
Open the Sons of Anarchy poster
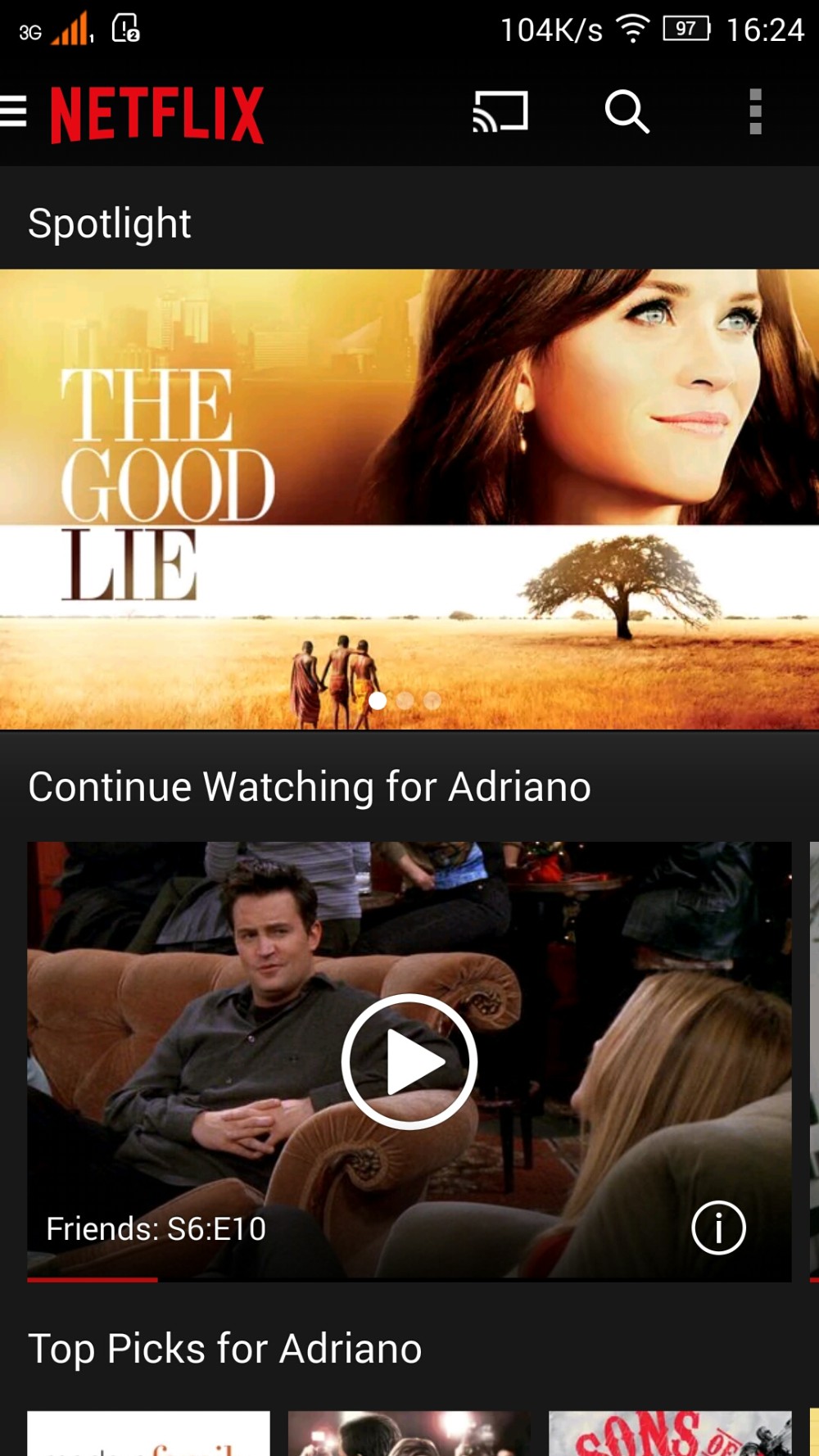[x=670, y=1433]
